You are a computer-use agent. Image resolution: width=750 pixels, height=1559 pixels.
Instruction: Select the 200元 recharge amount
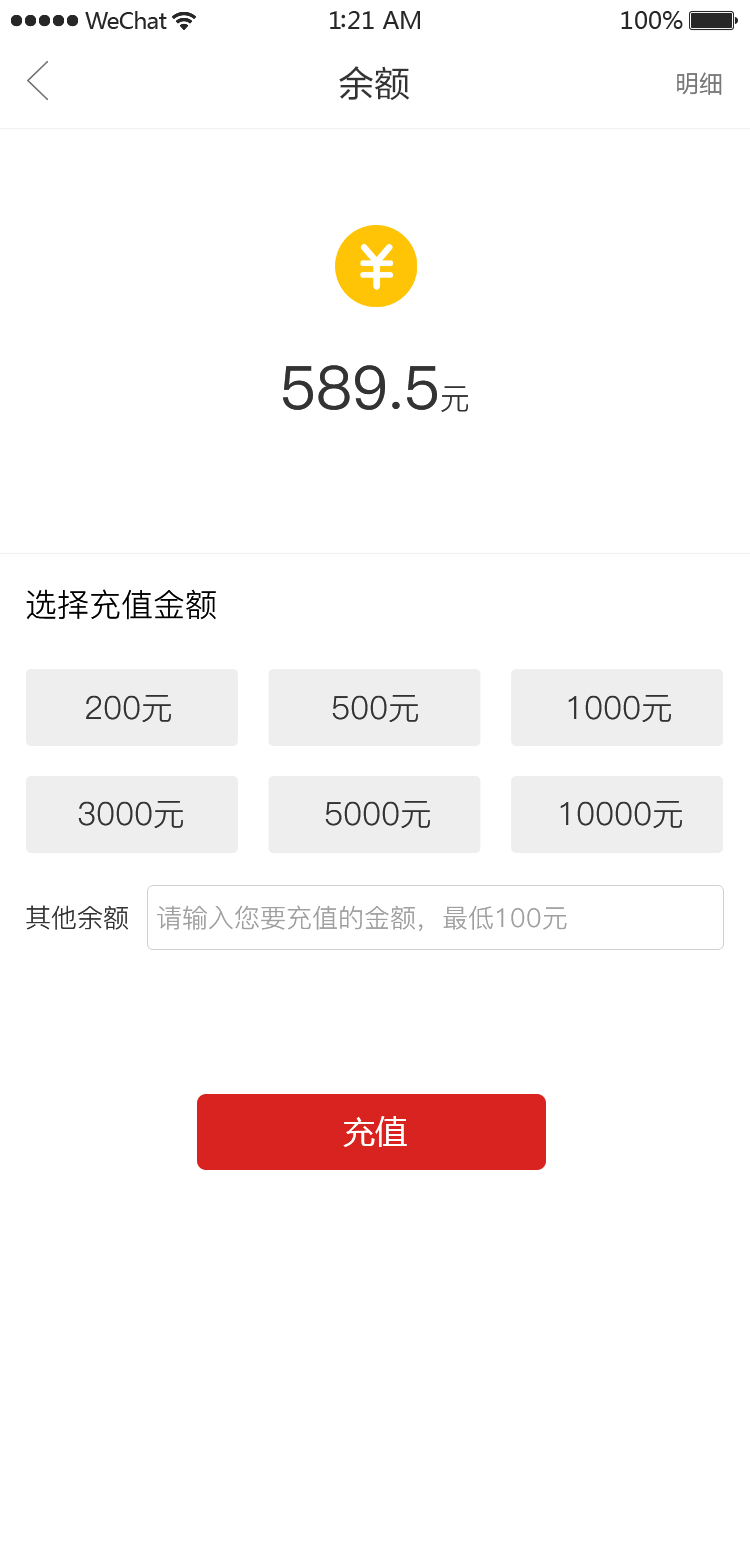click(x=132, y=708)
